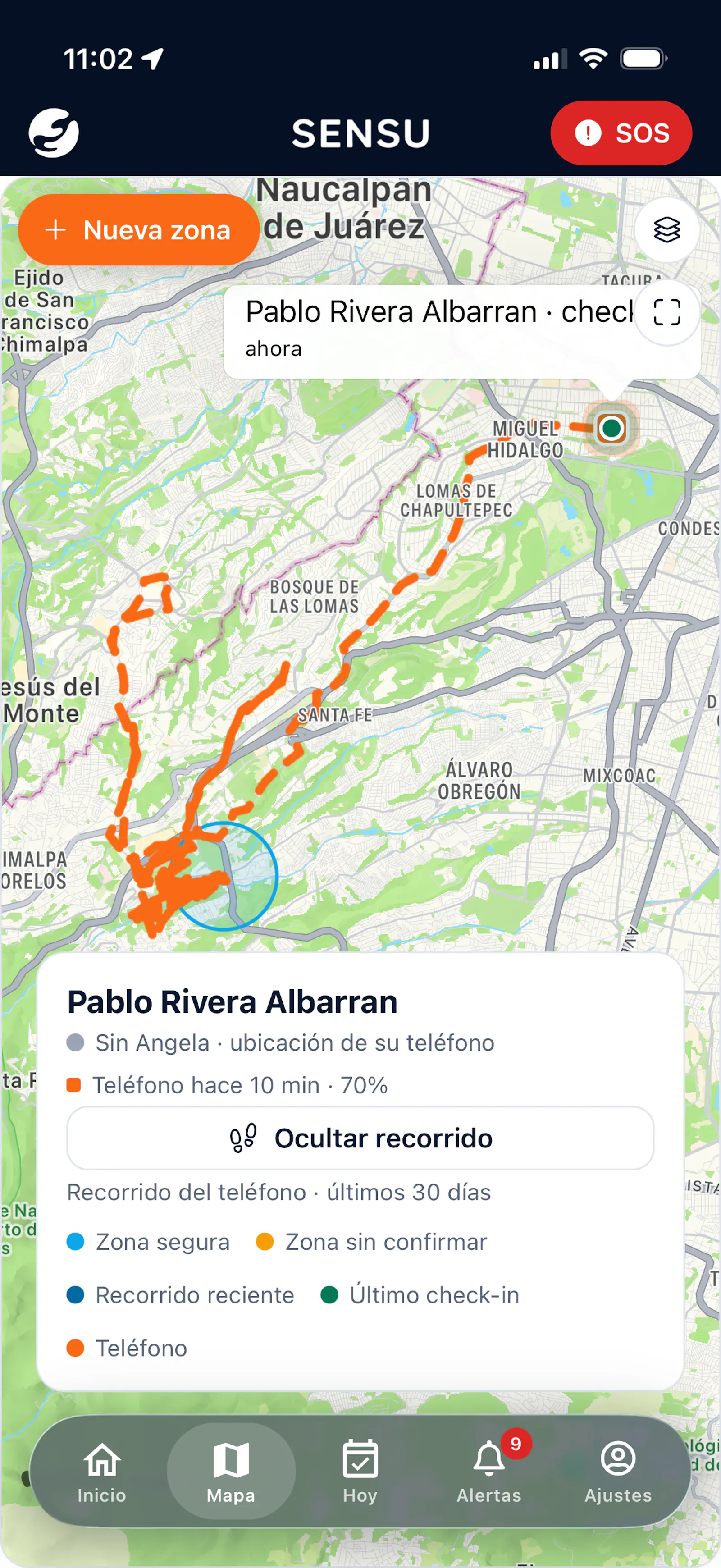721x1568 pixels.
Task: Hide the route with Ocultar recorrido
Action: [x=360, y=1138]
